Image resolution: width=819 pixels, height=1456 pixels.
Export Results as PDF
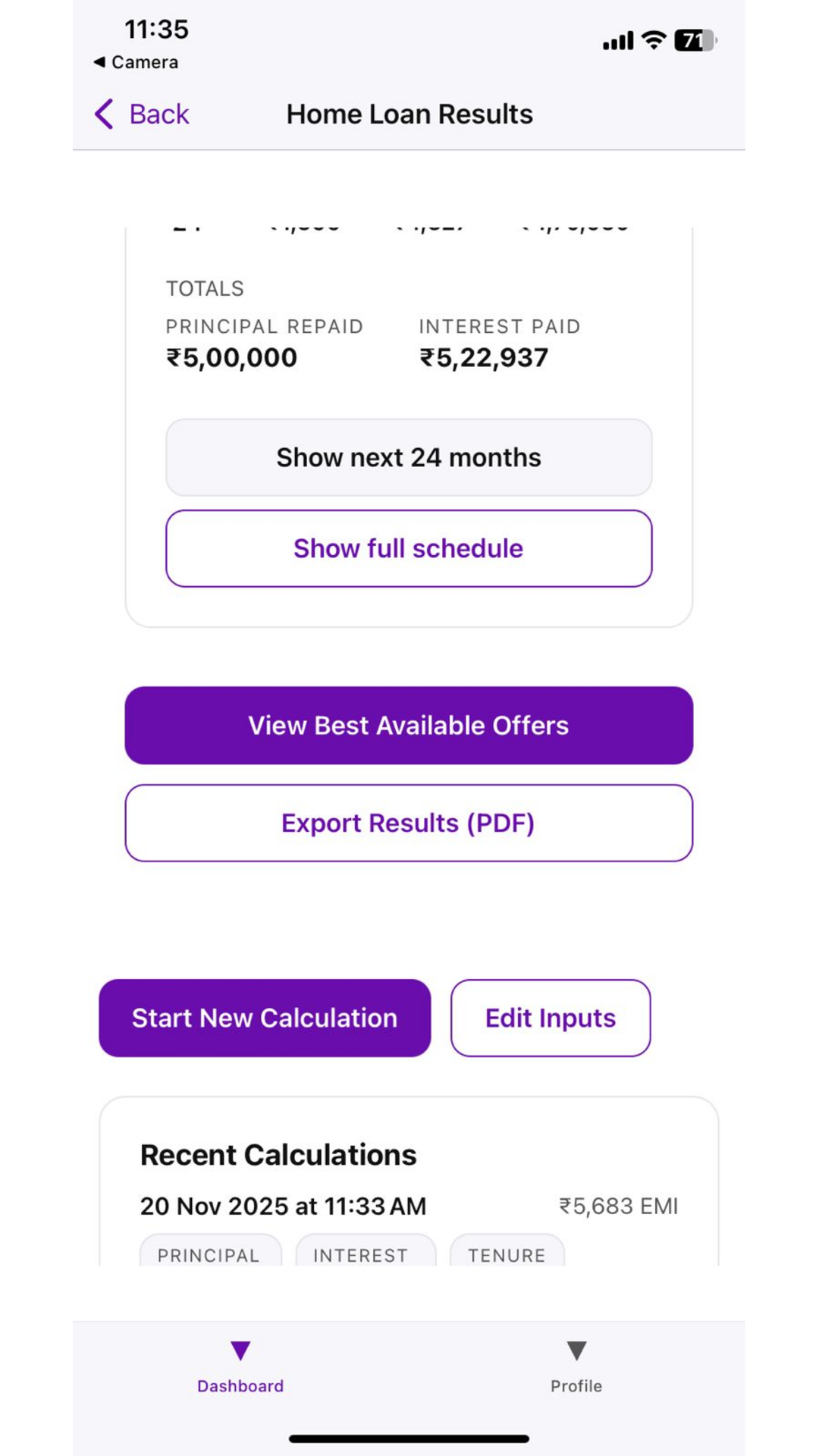point(409,823)
